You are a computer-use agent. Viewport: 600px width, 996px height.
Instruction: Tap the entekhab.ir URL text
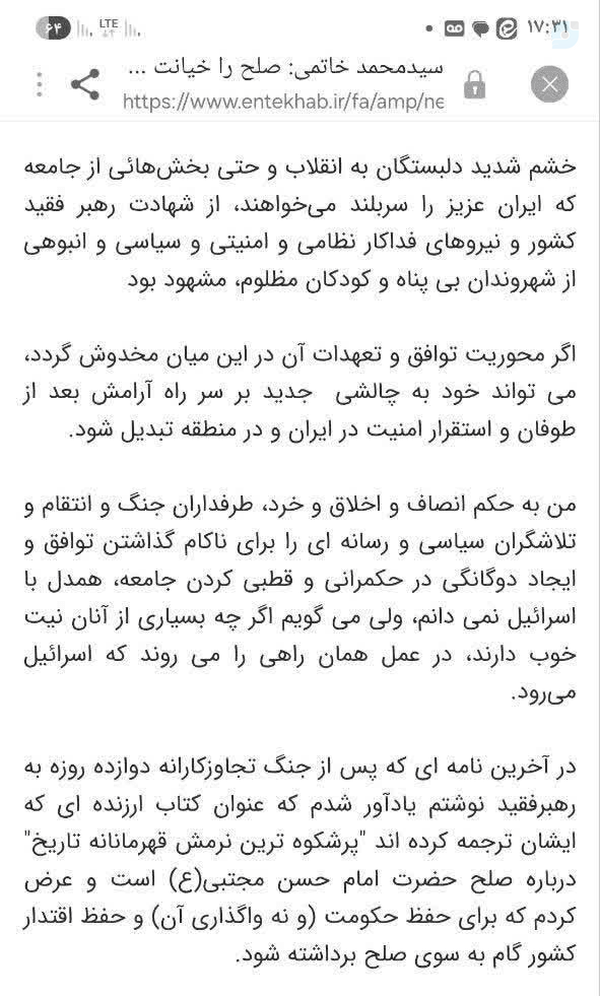coord(283,101)
